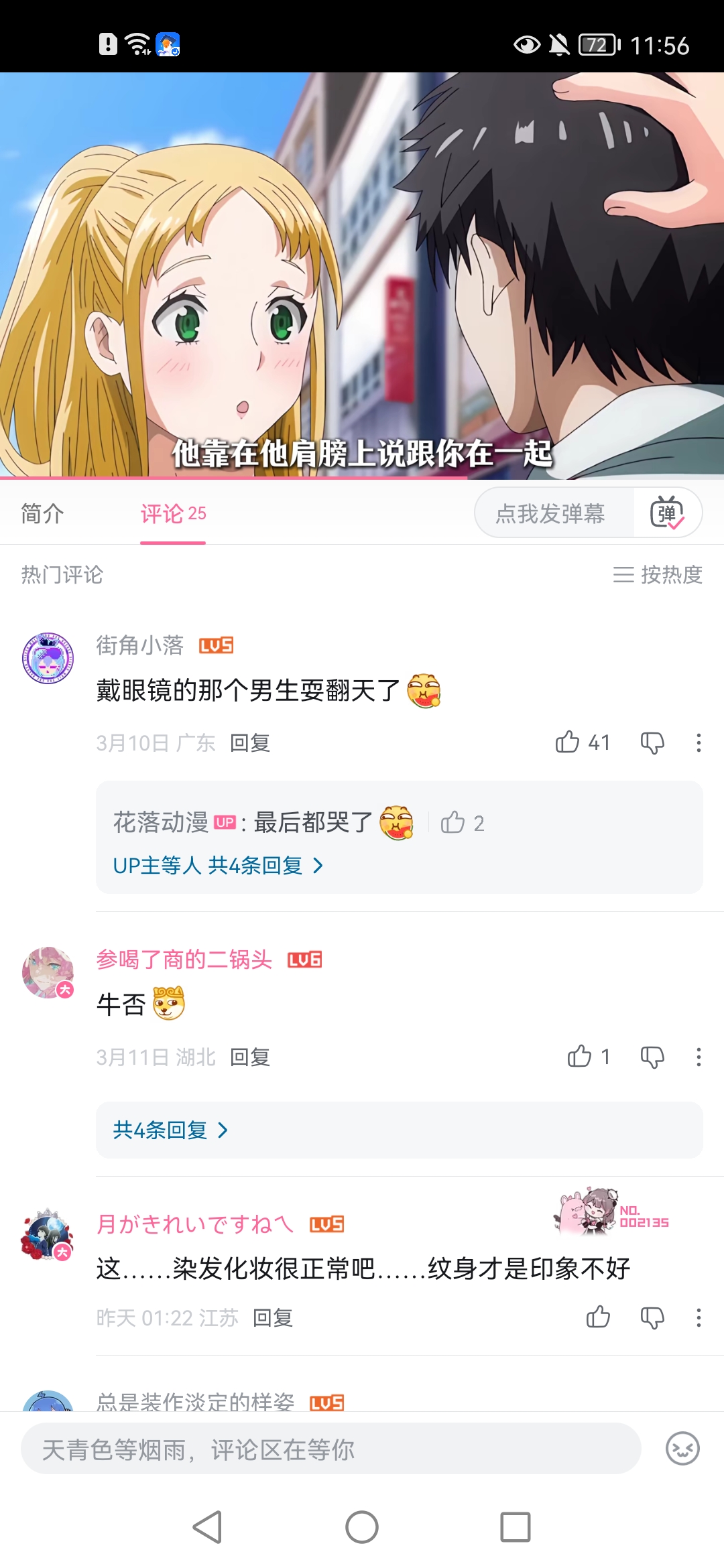This screenshot has width=724, height=1568.
Task: Open the emoji picker beside comment box
Action: [x=682, y=1449]
